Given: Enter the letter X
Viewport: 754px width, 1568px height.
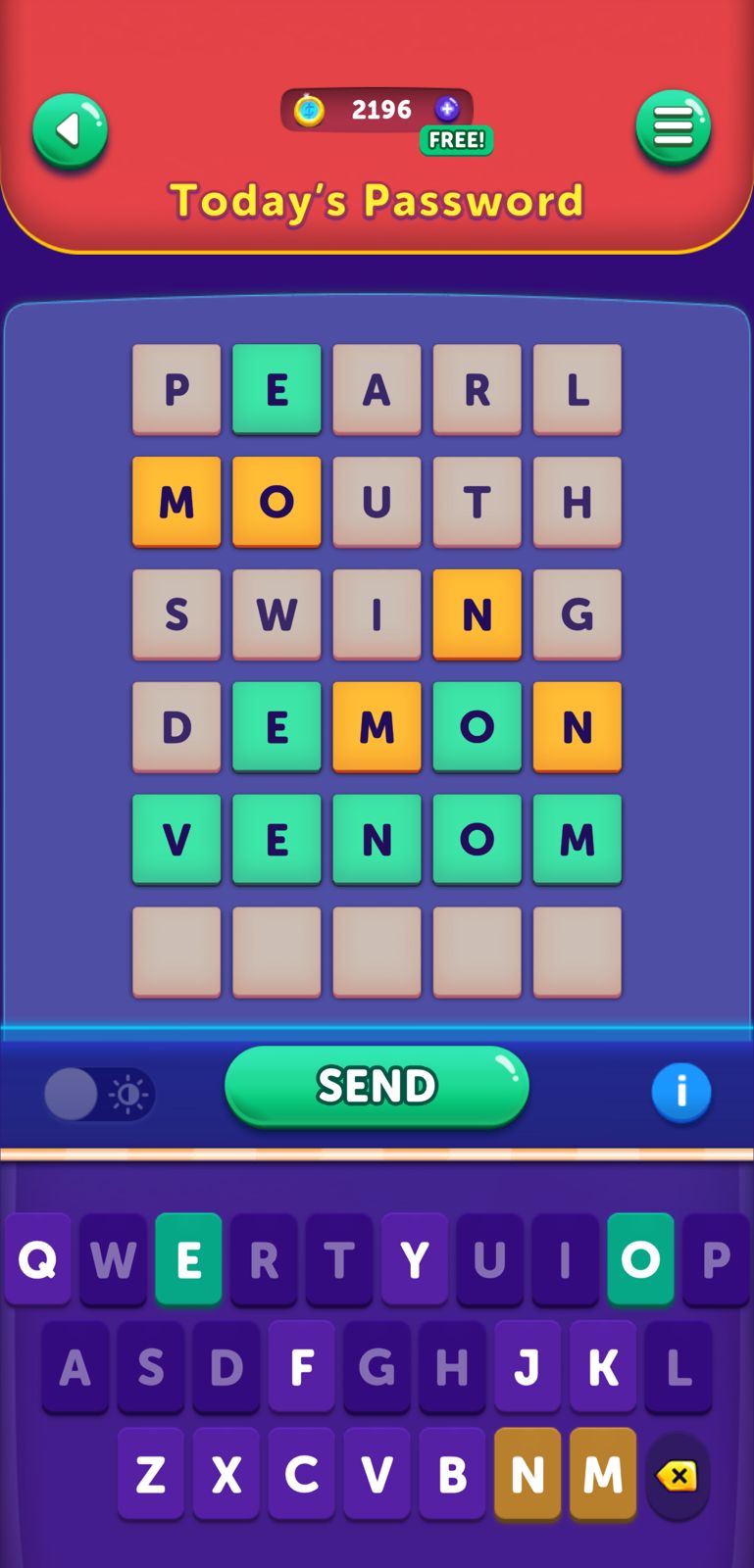Looking at the screenshot, I should (x=226, y=1474).
